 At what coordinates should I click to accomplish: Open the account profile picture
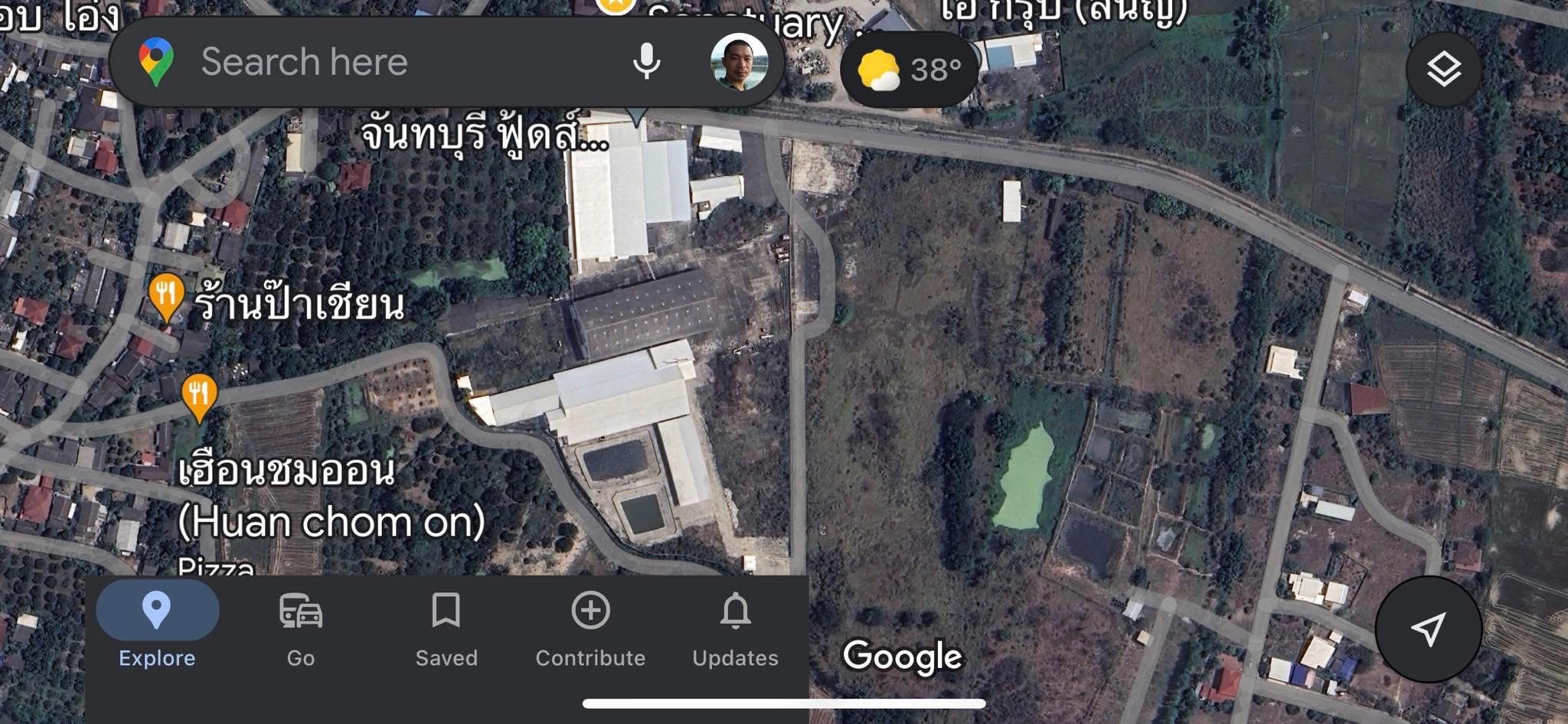tap(739, 63)
